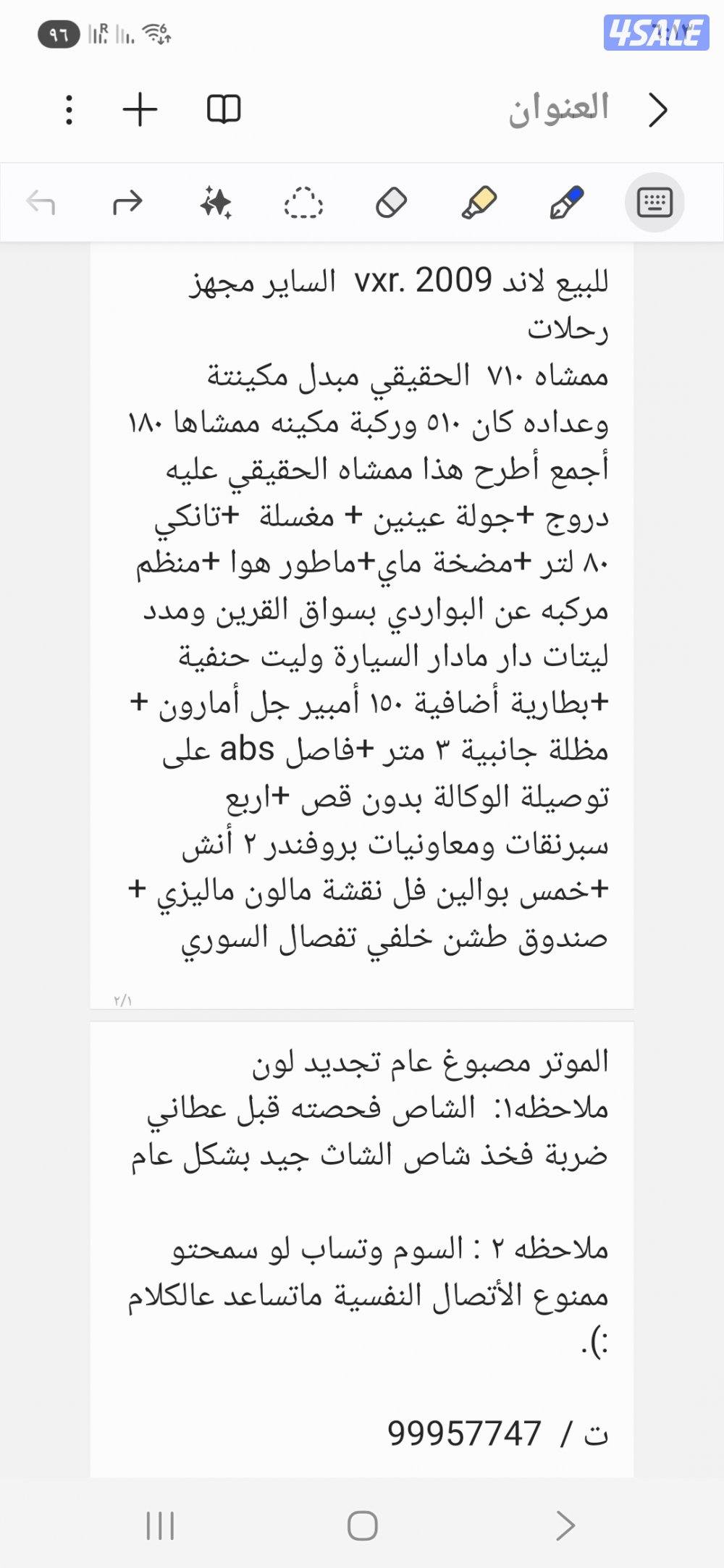Pick the yellow highlighter tool
This screenshot has width=724, height=1568.
pyautogui.click(x=481, y=203)
